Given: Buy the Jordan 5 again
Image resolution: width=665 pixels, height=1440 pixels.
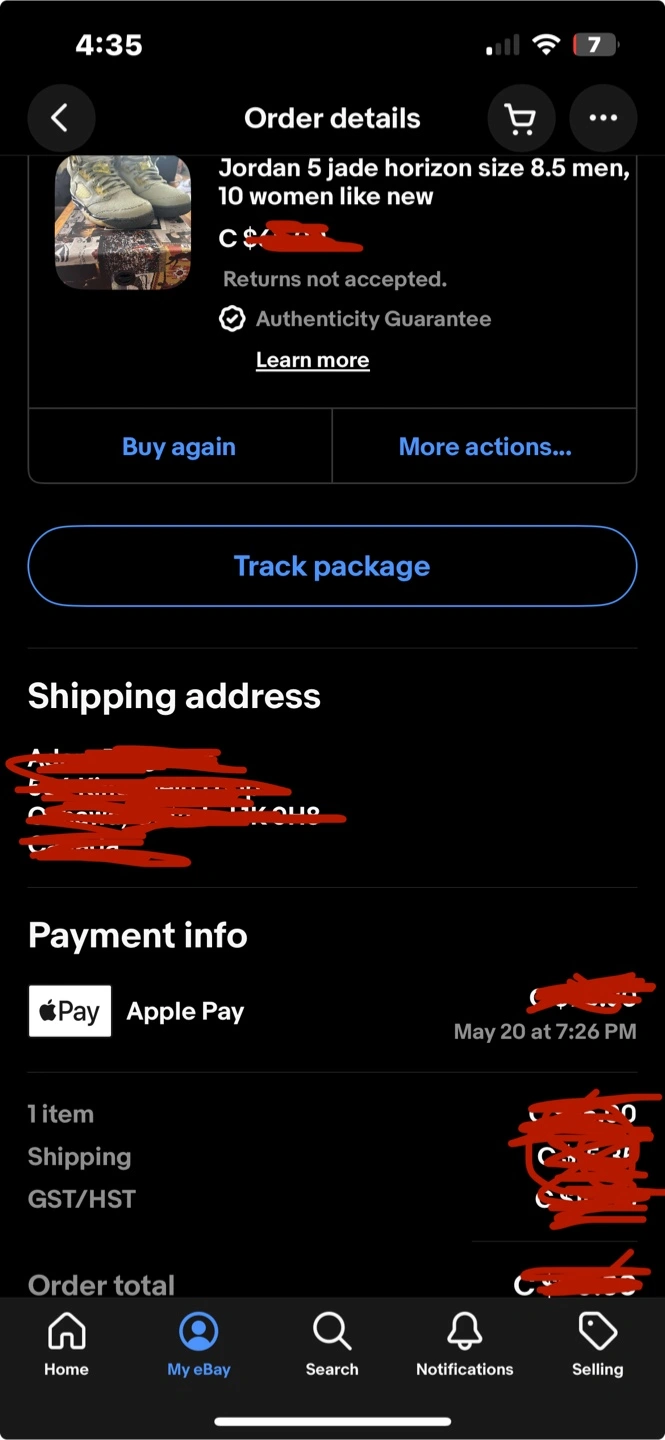Looking at the screenshot, I should (x=179, y=447).
